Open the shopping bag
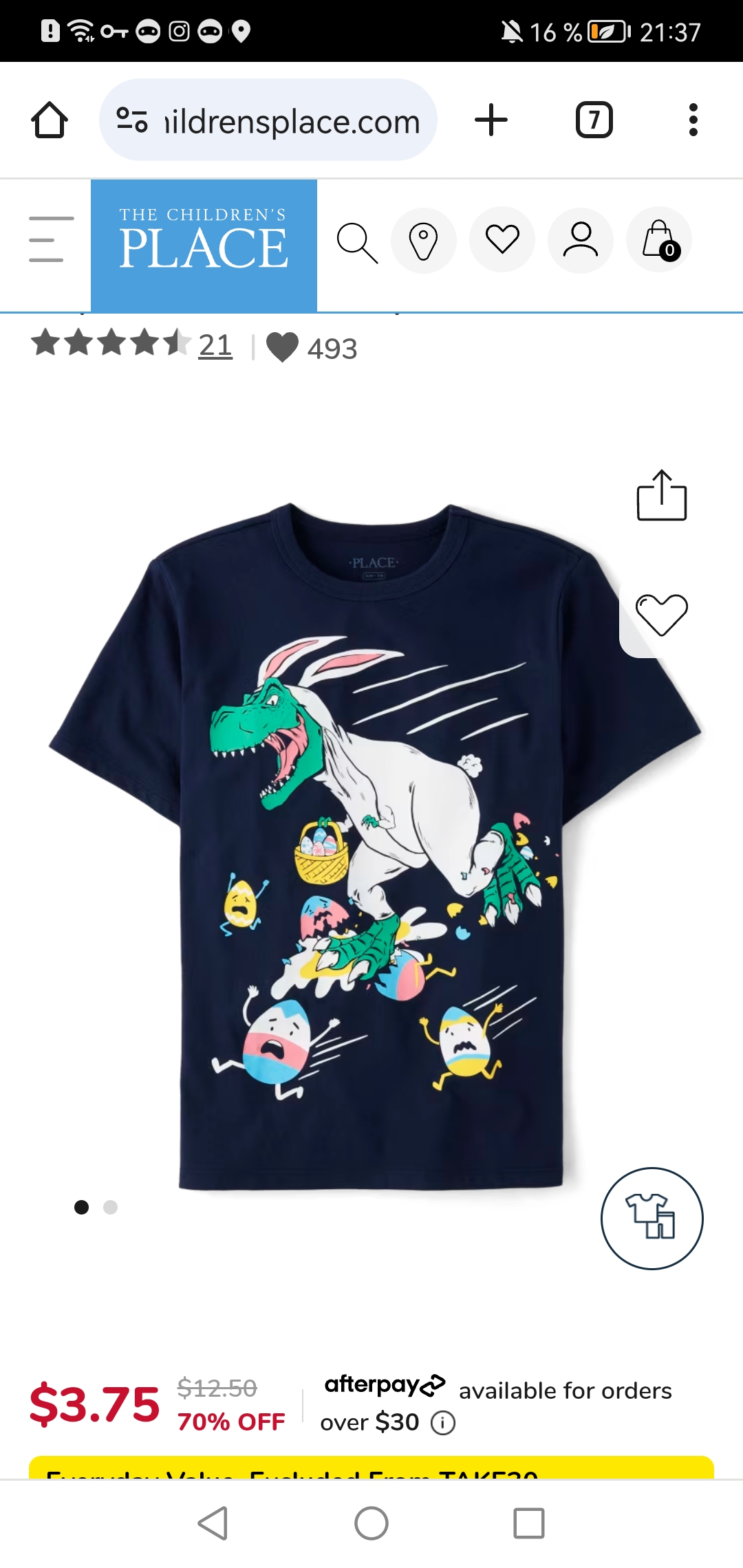The width and height of the screenshot is (743, 1568). 659,240
